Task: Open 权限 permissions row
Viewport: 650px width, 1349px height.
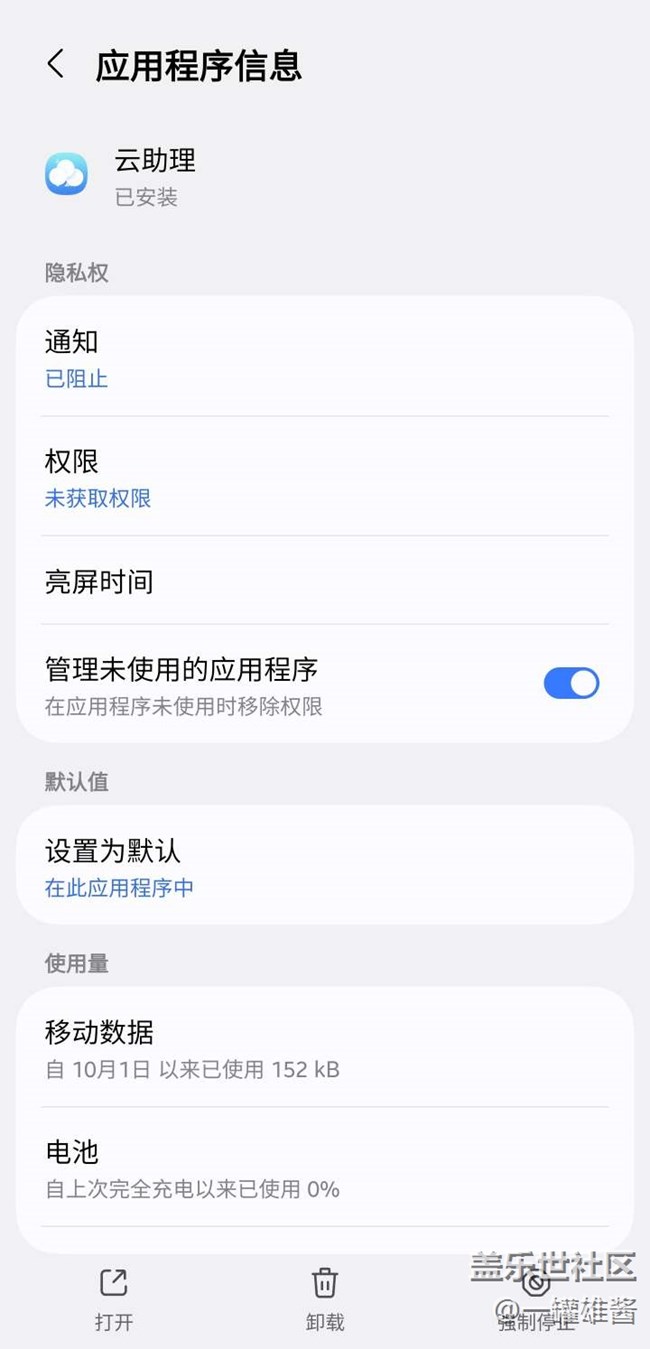Action: (324, 477)
